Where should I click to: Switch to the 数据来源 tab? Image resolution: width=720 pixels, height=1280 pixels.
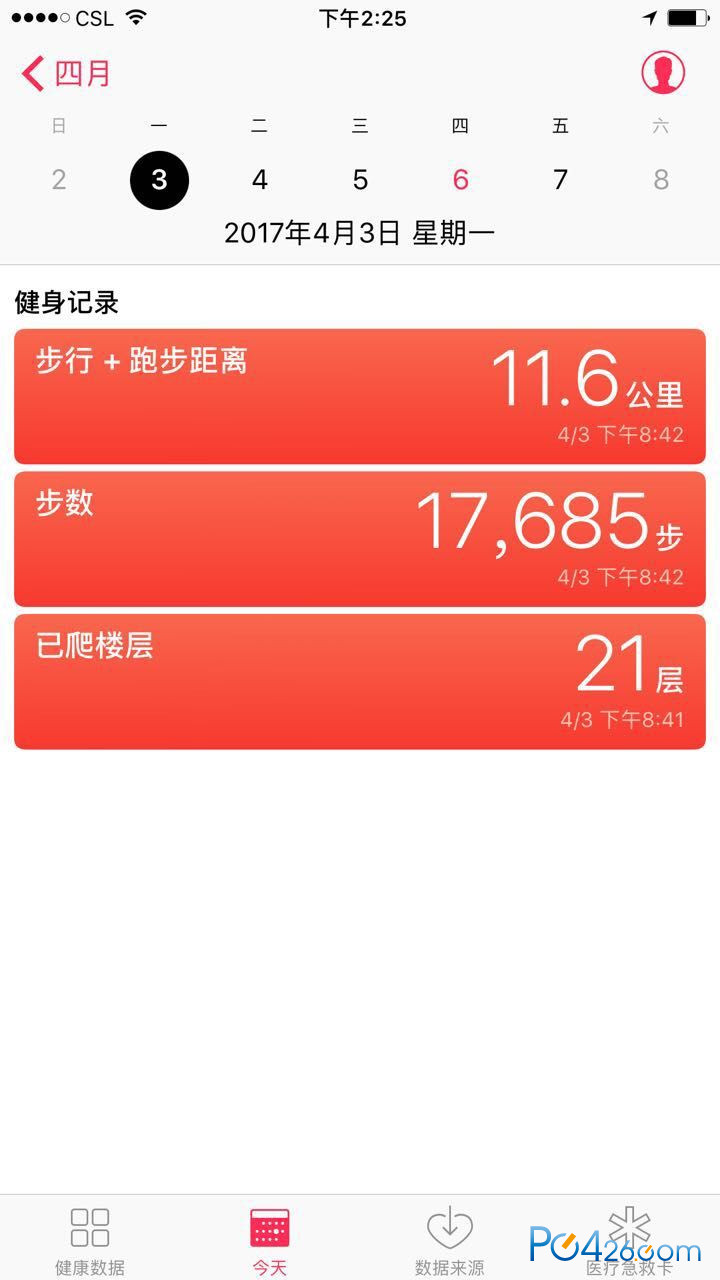(450, 1240)
